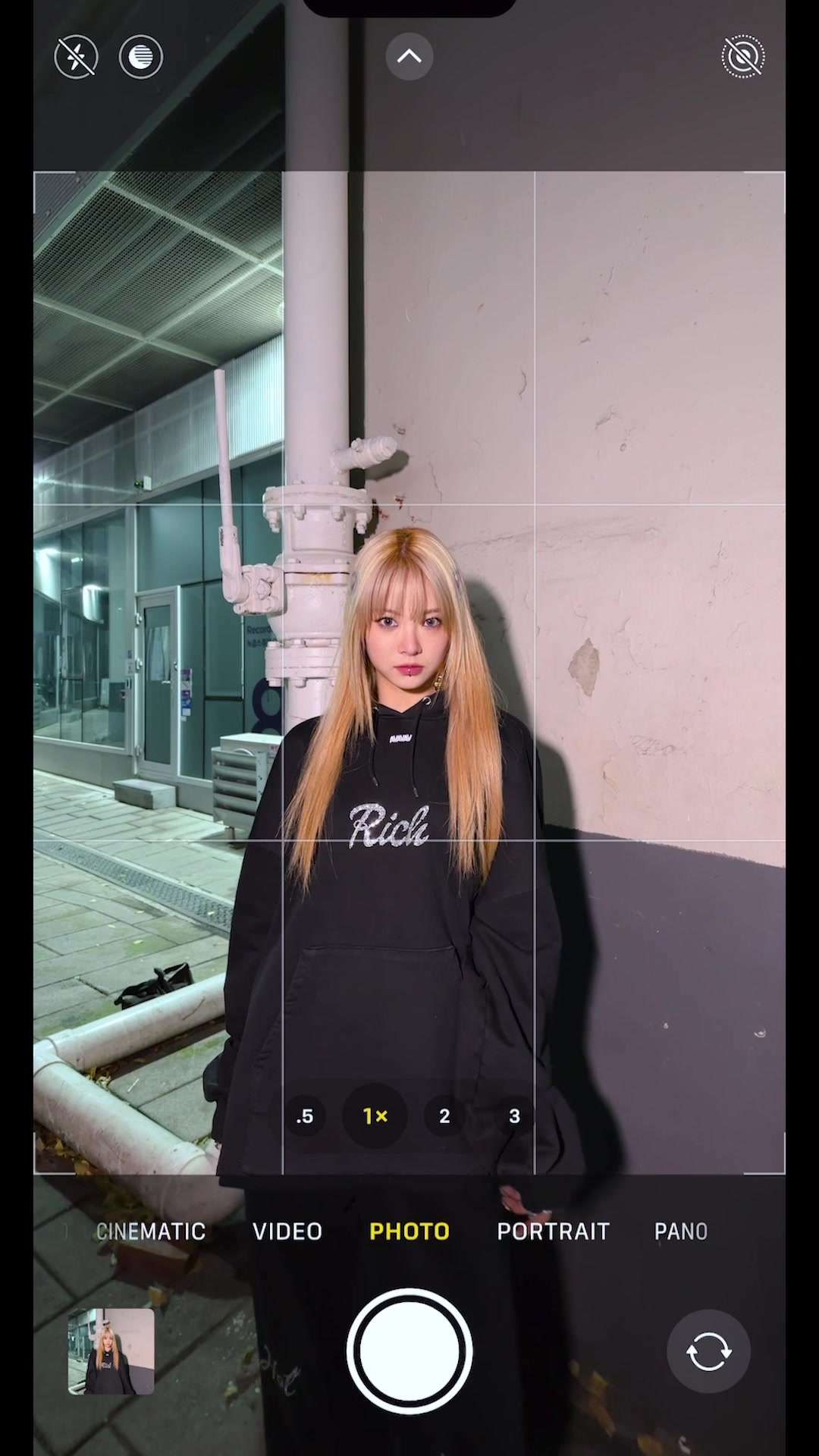Open the last photo thumbnail
The width and height of the screenshot is (819, 1456).
click(111, 1351)
